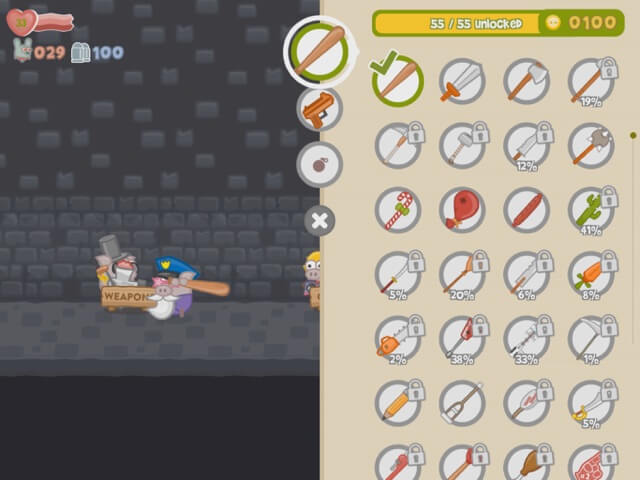This screenshot has width=640, height=480.
Task: Pick the red sausage weapon
Action: coord(526,210)
